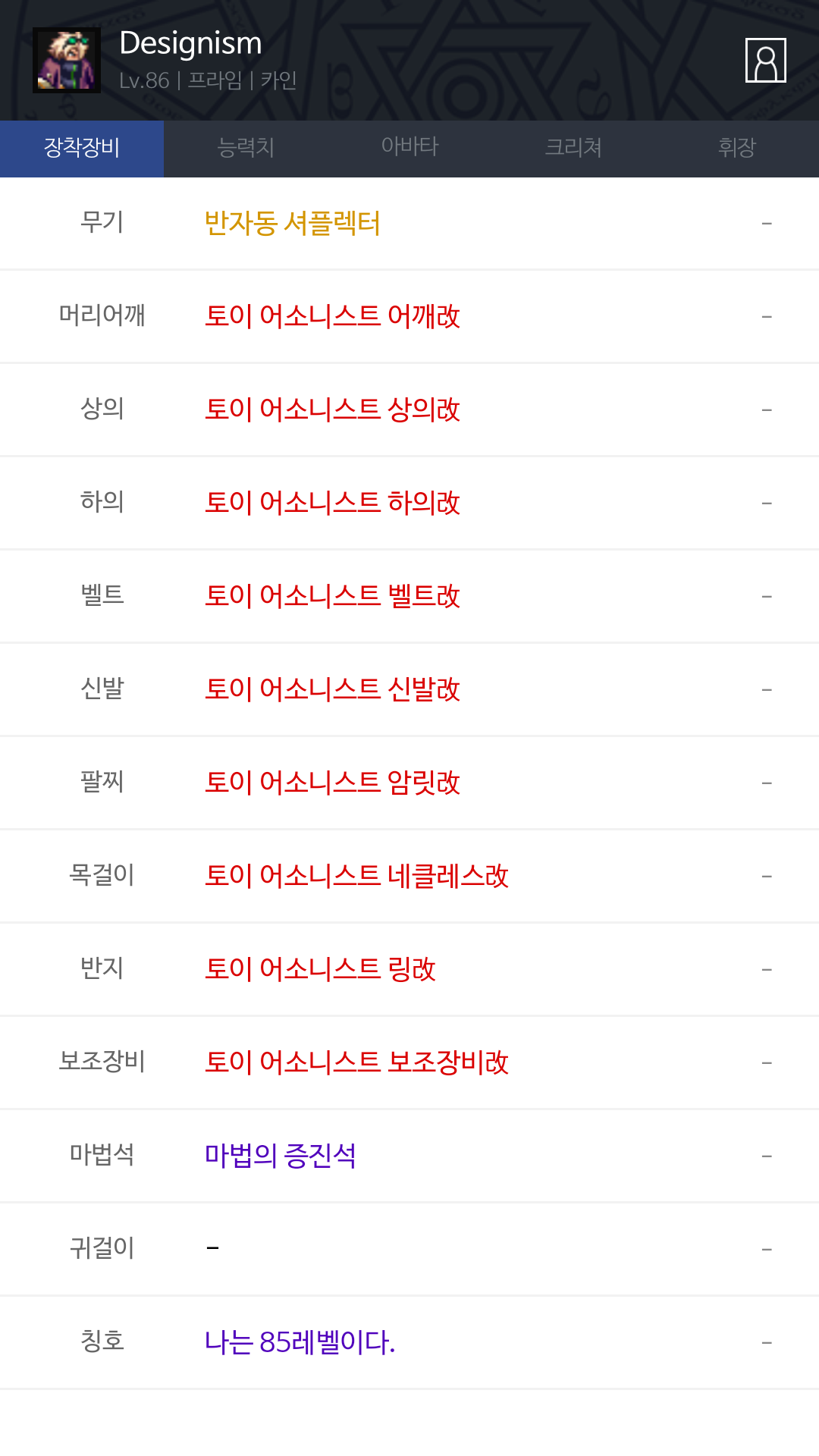
Task: Open the 토이 어소니스트 보조장비改 row
Action: pos(356,1062)
